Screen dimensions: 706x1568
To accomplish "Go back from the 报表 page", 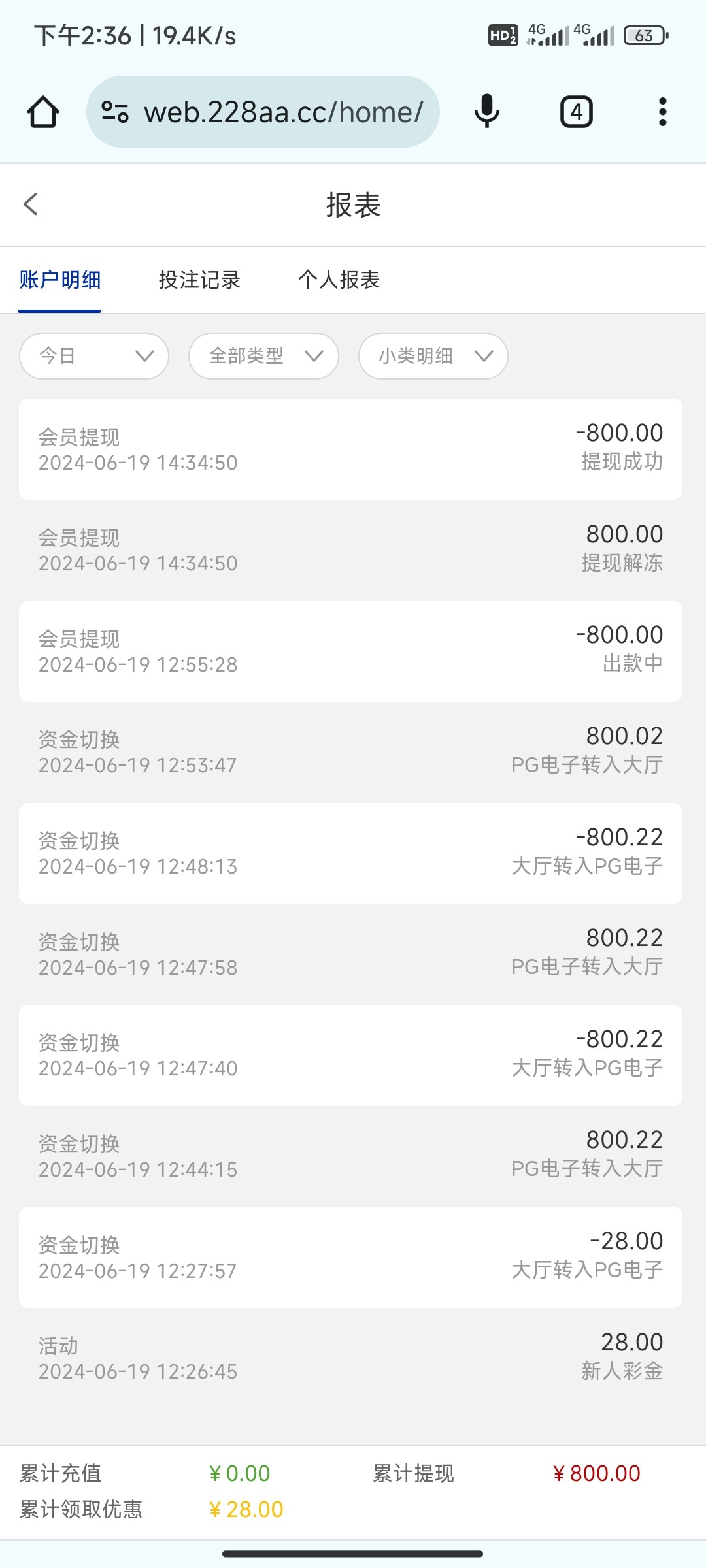I will pos(31,204).
